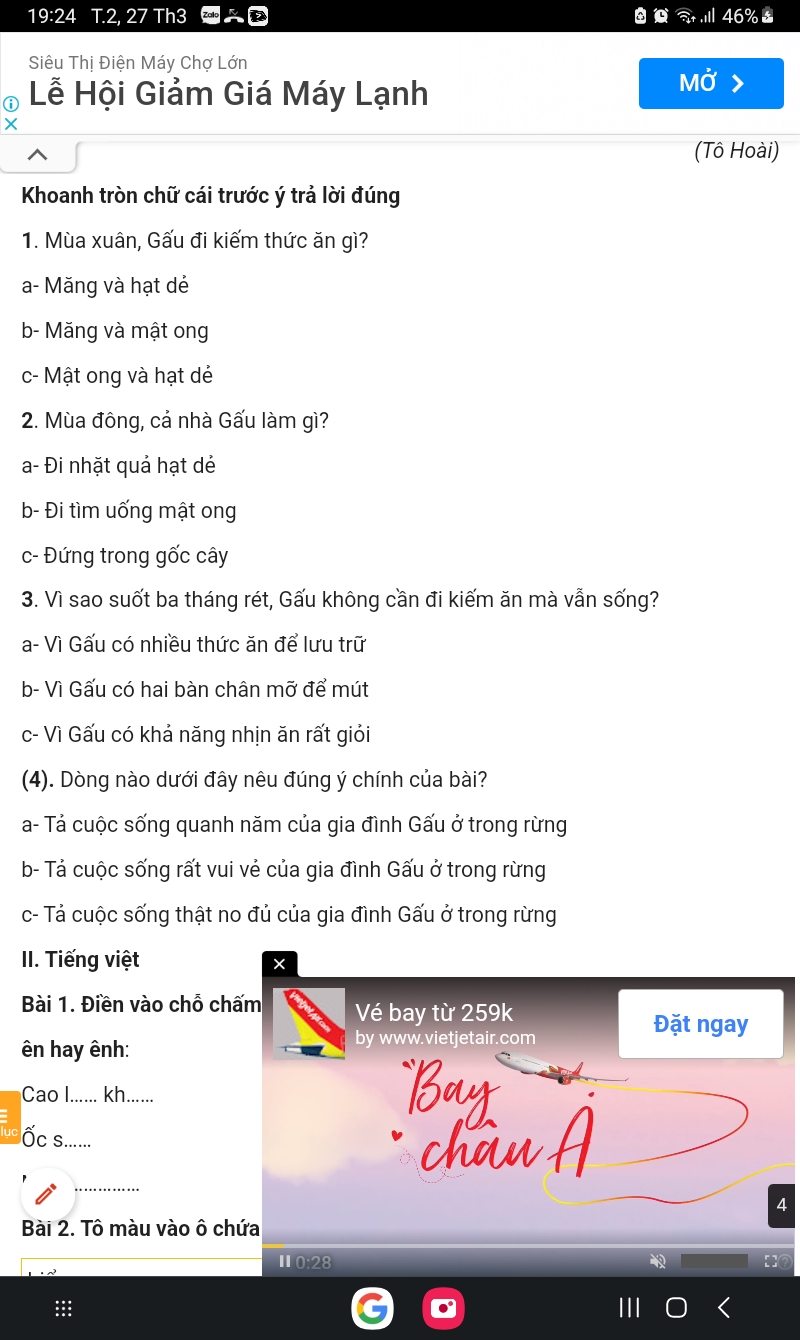Go back with the system back arrow
The height and width of the screenshot is (1340, 800).
coord(724,1308)
